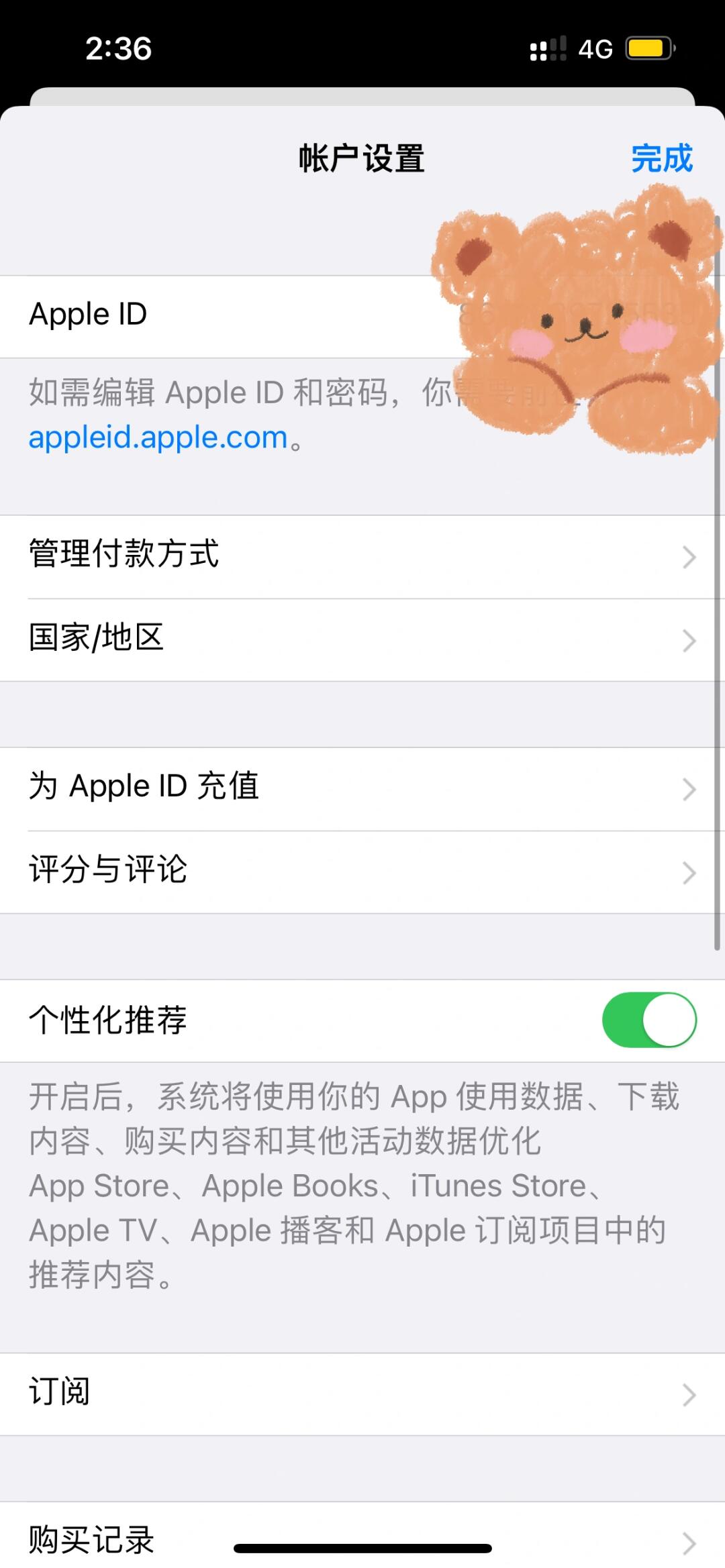Open 管理付款方式 settings

(x=362, y=556)
